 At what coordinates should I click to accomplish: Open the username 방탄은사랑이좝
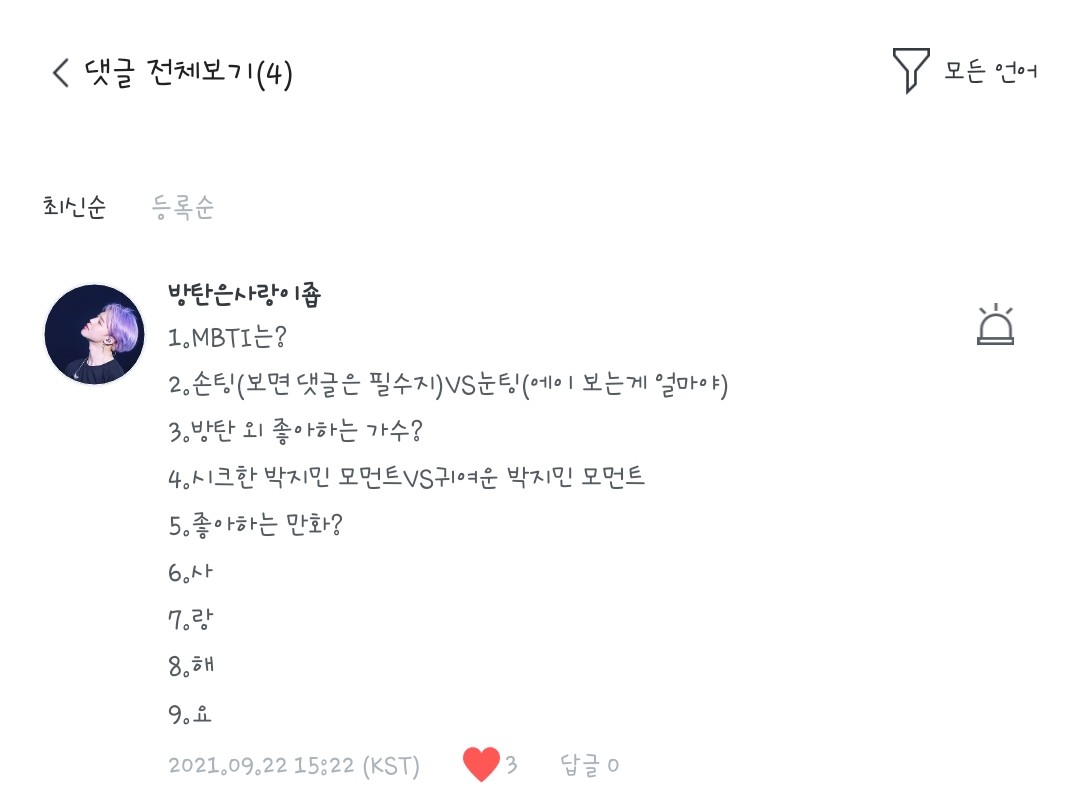click(x=244, y=294)
